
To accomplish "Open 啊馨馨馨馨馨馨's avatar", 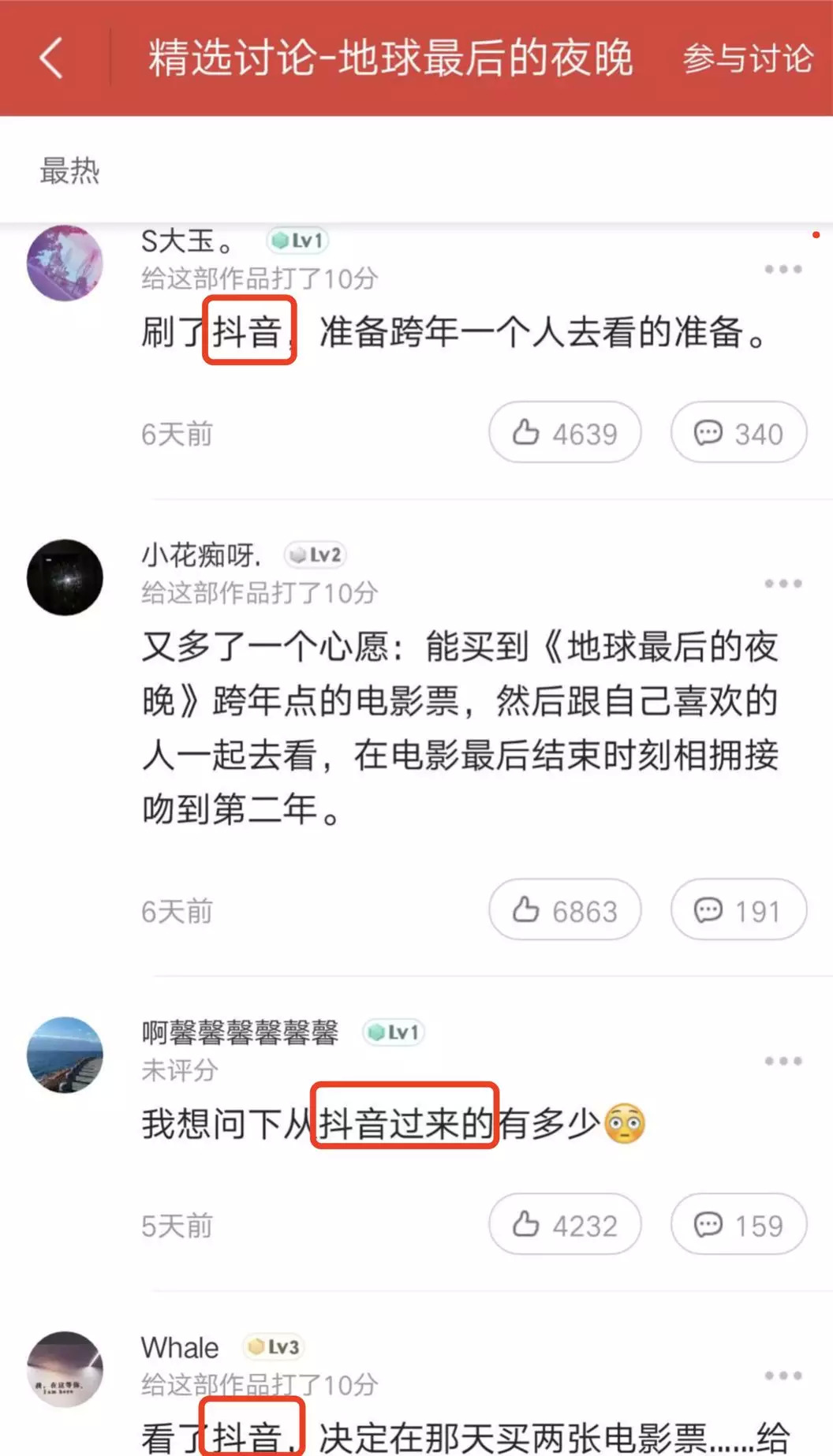I will click(x=65, y=1055).
